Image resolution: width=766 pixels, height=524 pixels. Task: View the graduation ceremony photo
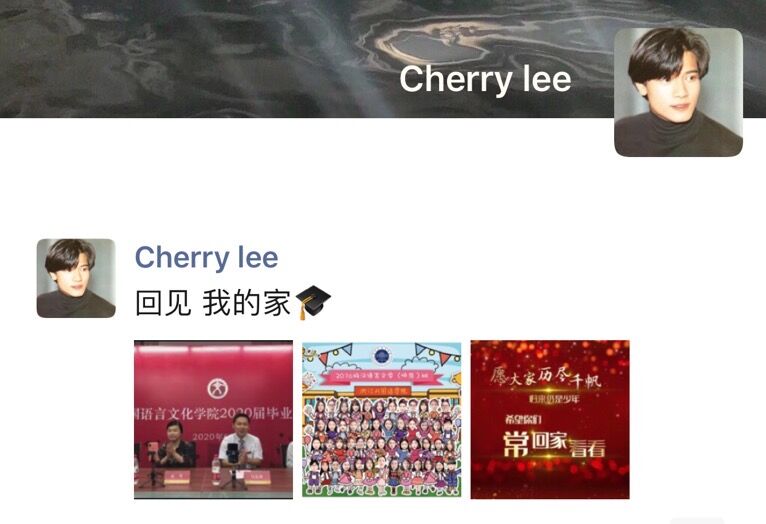click(x=213, y=419)
